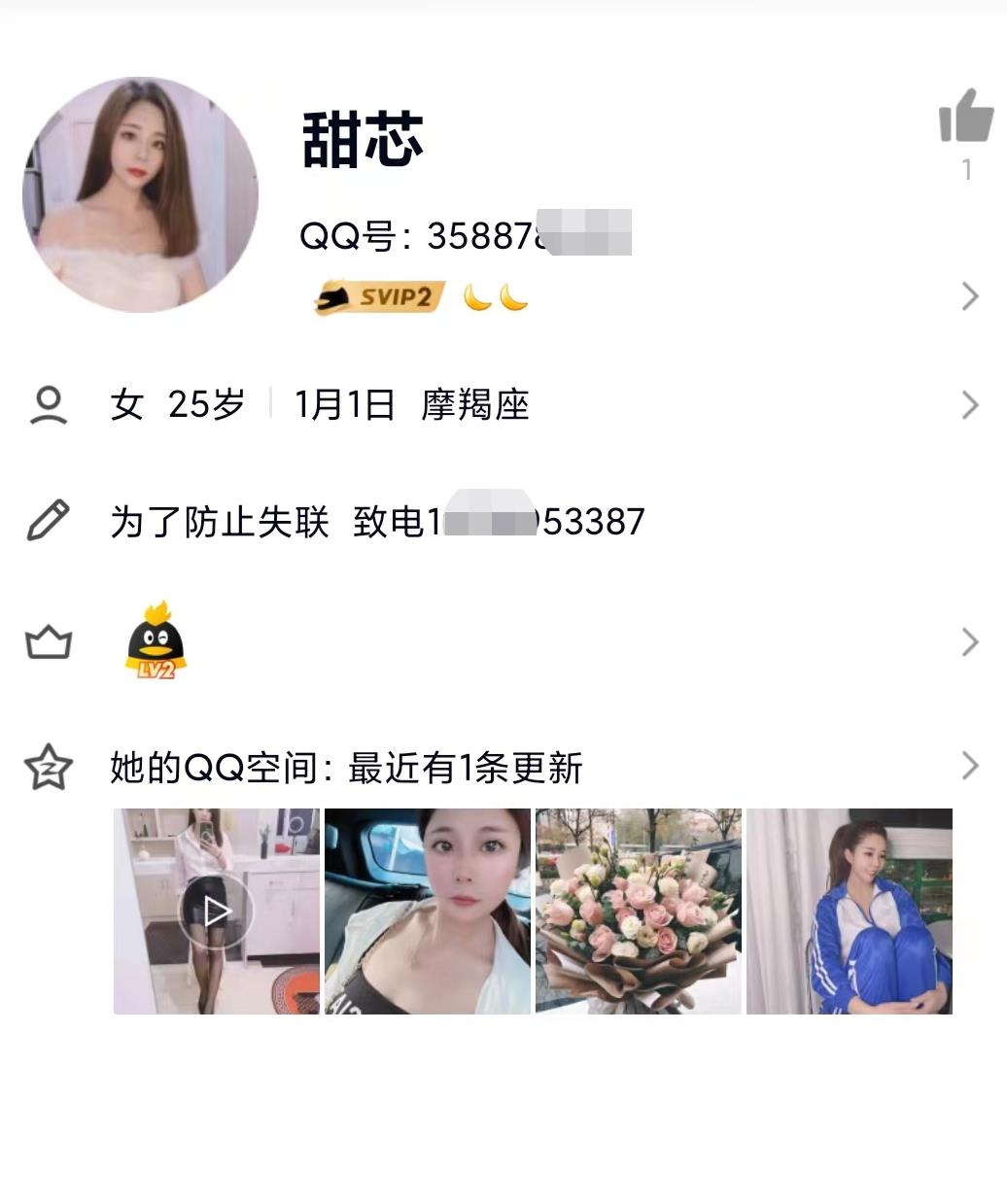Viewport: 1007px width, 1204px height.
Task: Like this profile with the thumbs-up
Action: (x=965, y=118)
